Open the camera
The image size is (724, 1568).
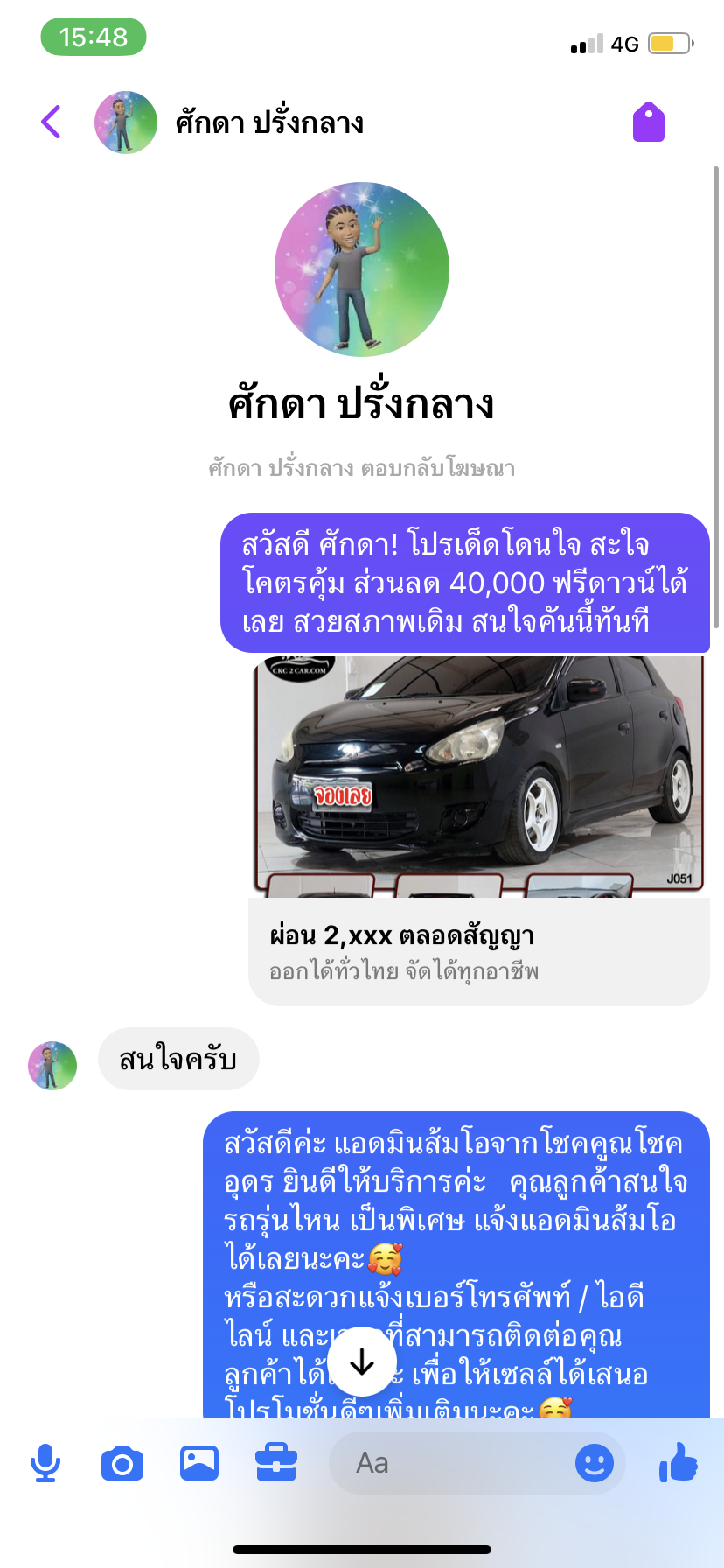[122, 1463]
